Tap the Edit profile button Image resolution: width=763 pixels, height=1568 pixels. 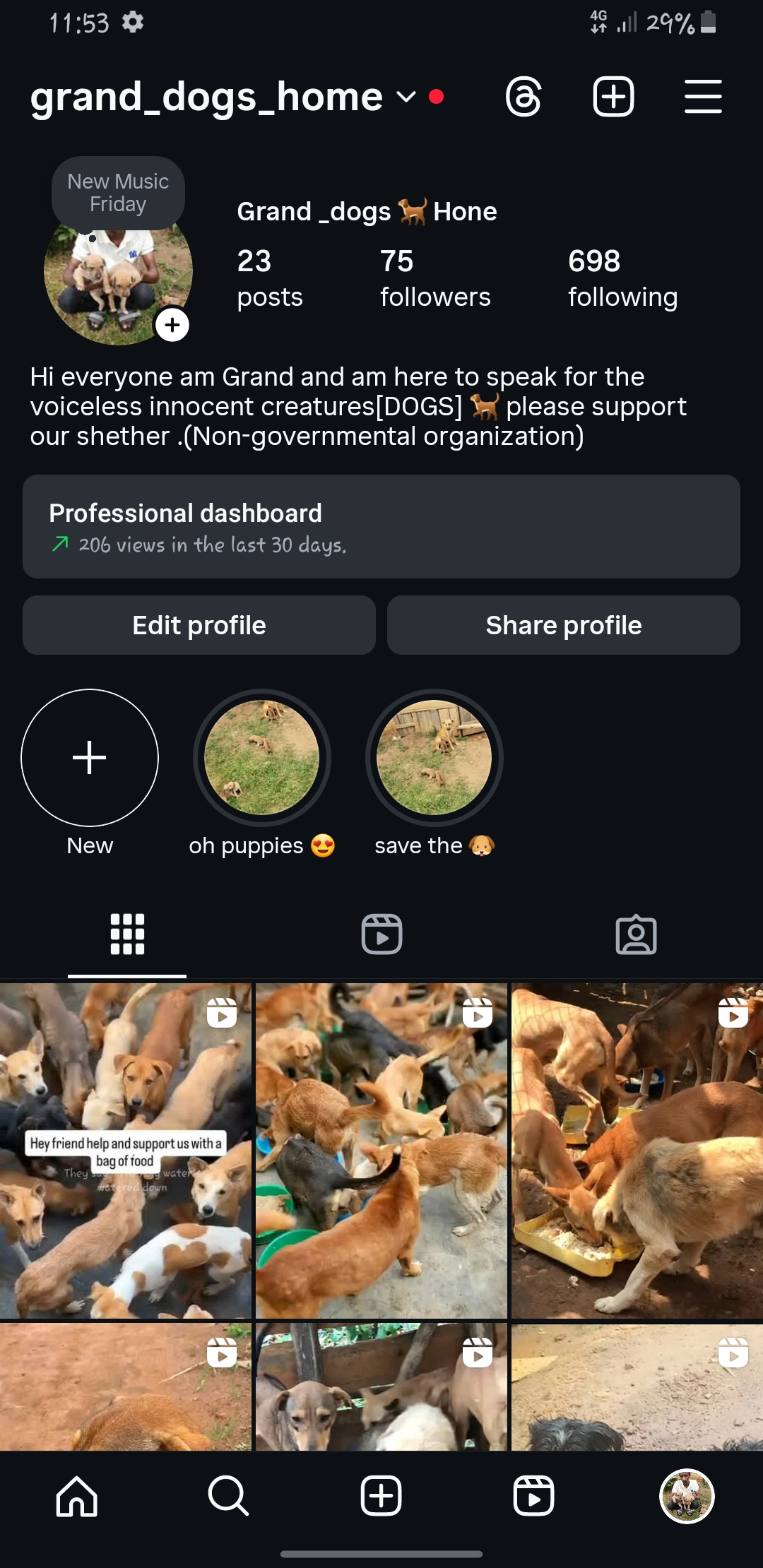click(199, 625)
